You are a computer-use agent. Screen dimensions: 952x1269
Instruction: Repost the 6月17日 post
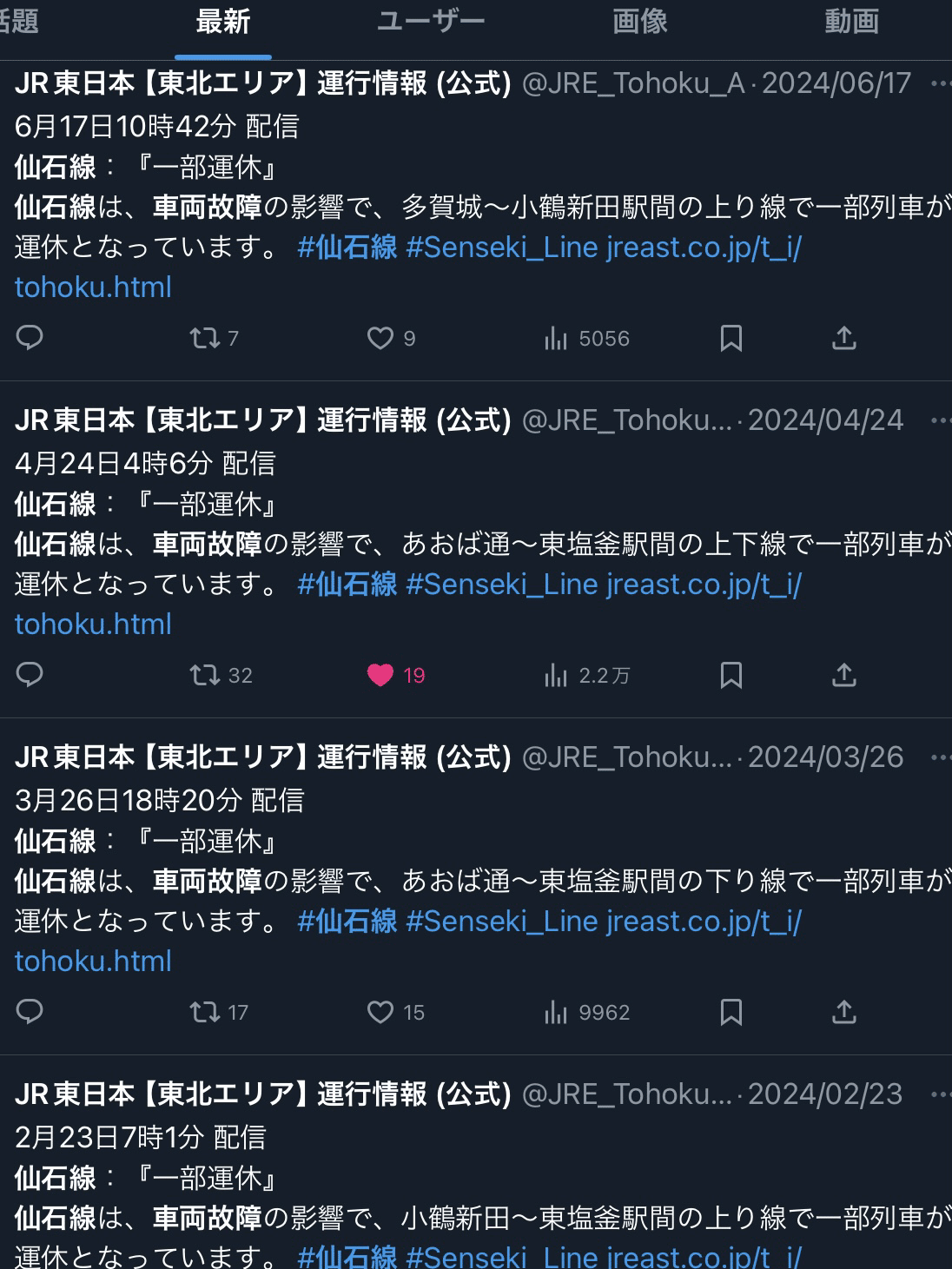[205, 338]
